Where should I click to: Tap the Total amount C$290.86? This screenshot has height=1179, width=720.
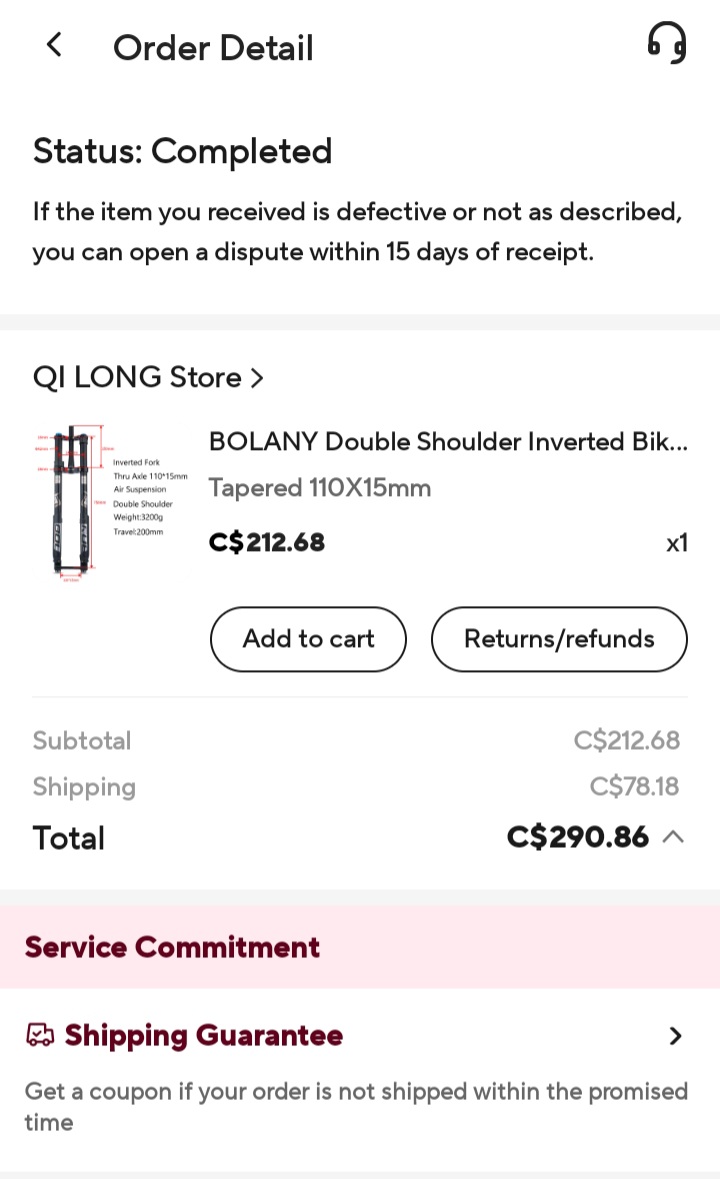coord(578,837)
